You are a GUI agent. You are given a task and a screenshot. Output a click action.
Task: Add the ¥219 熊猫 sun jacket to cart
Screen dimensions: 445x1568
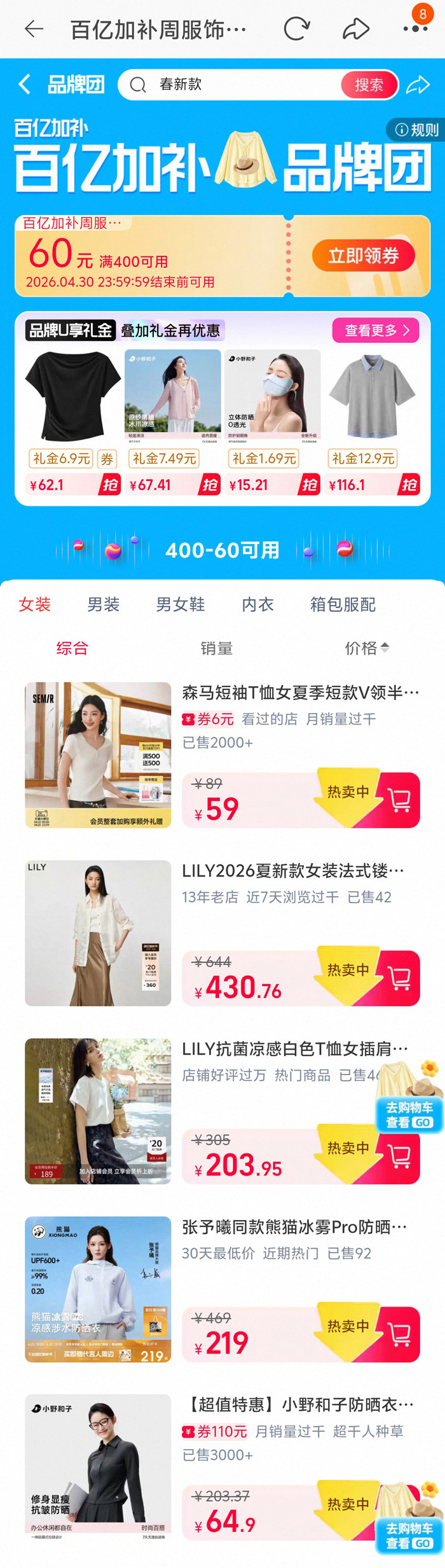coord(399,1335)
